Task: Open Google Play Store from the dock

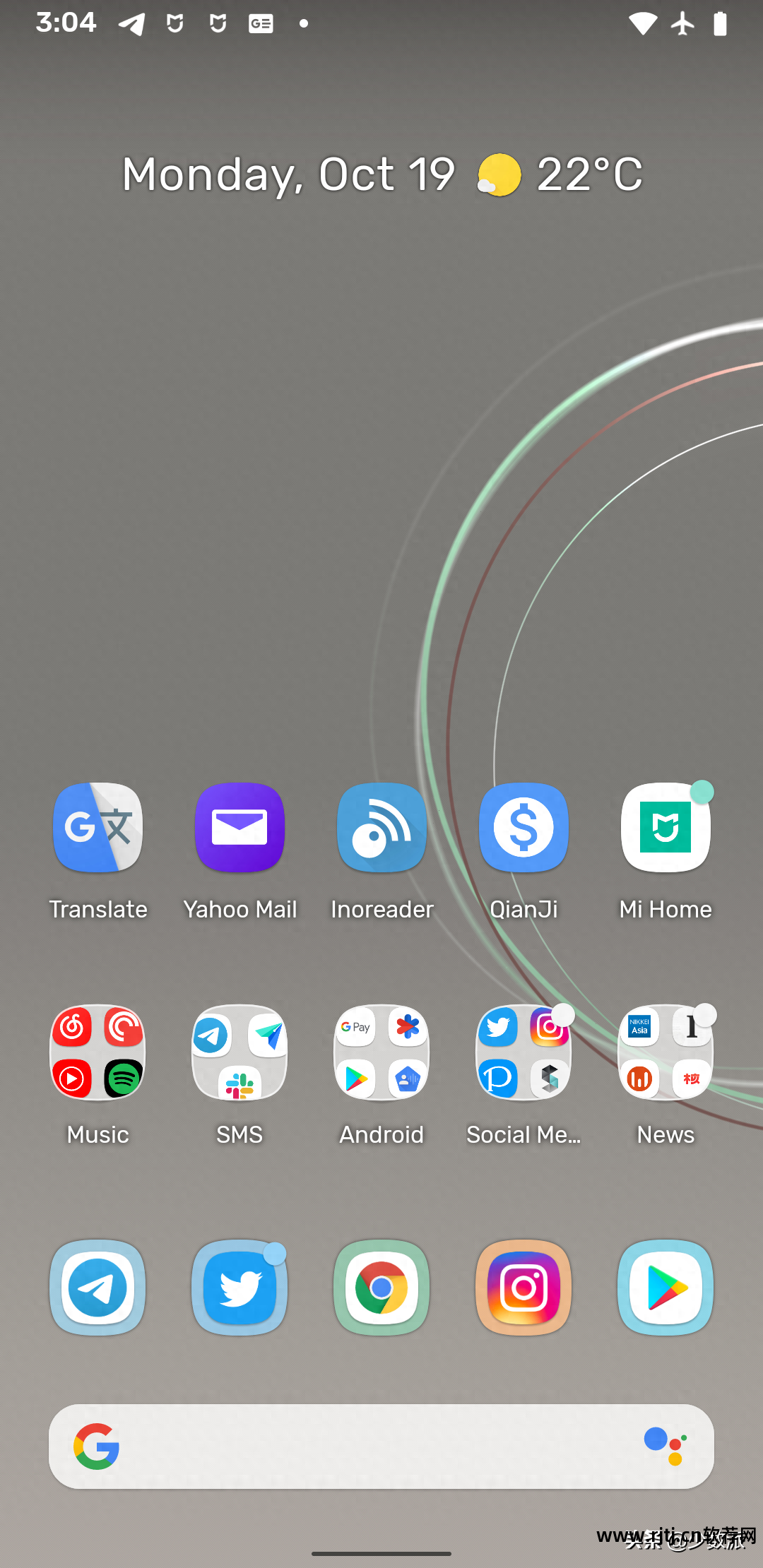Action: (x=666, y=1288)
